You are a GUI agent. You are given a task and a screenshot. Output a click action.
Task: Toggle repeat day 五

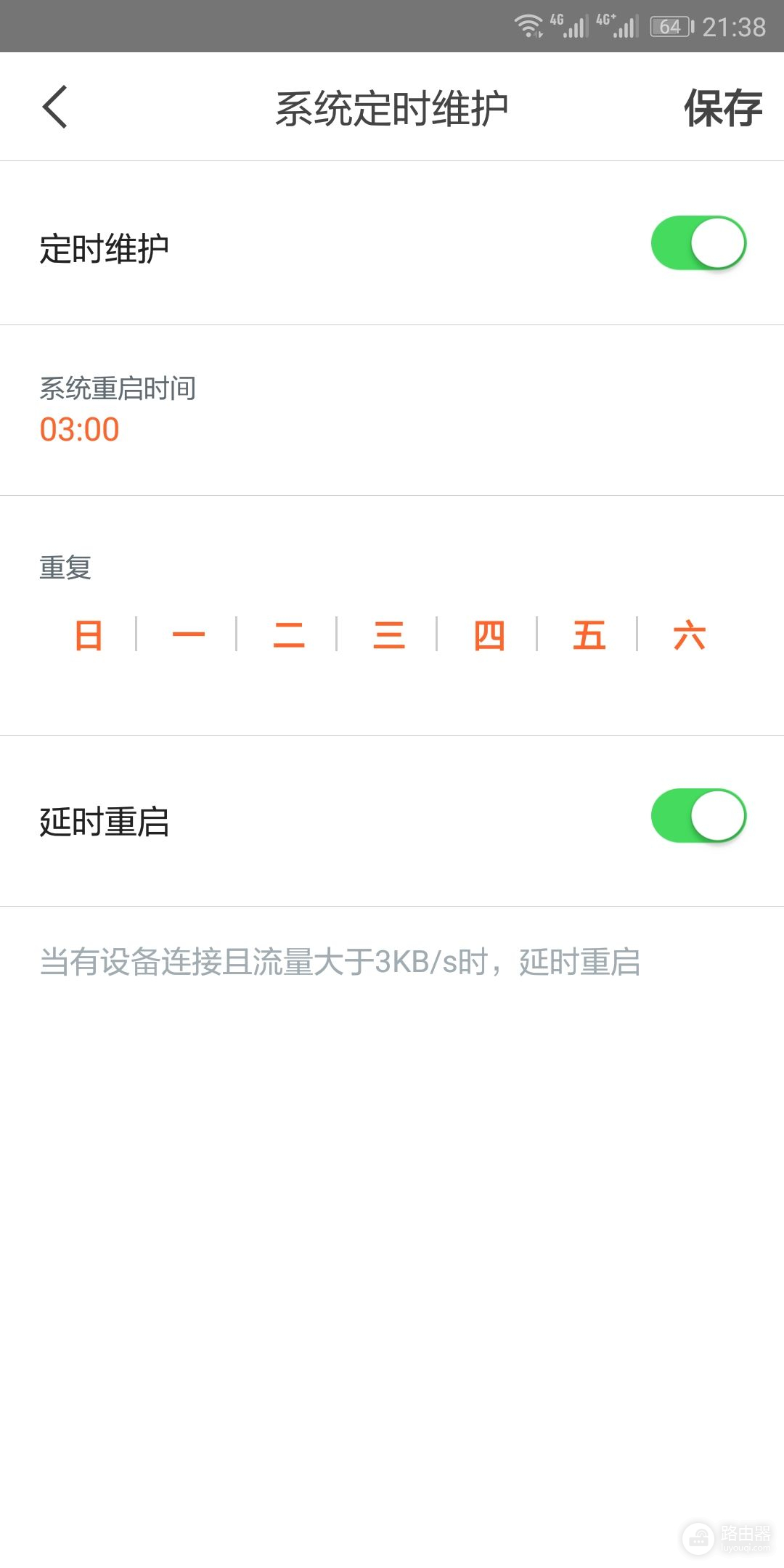[589, 635]
